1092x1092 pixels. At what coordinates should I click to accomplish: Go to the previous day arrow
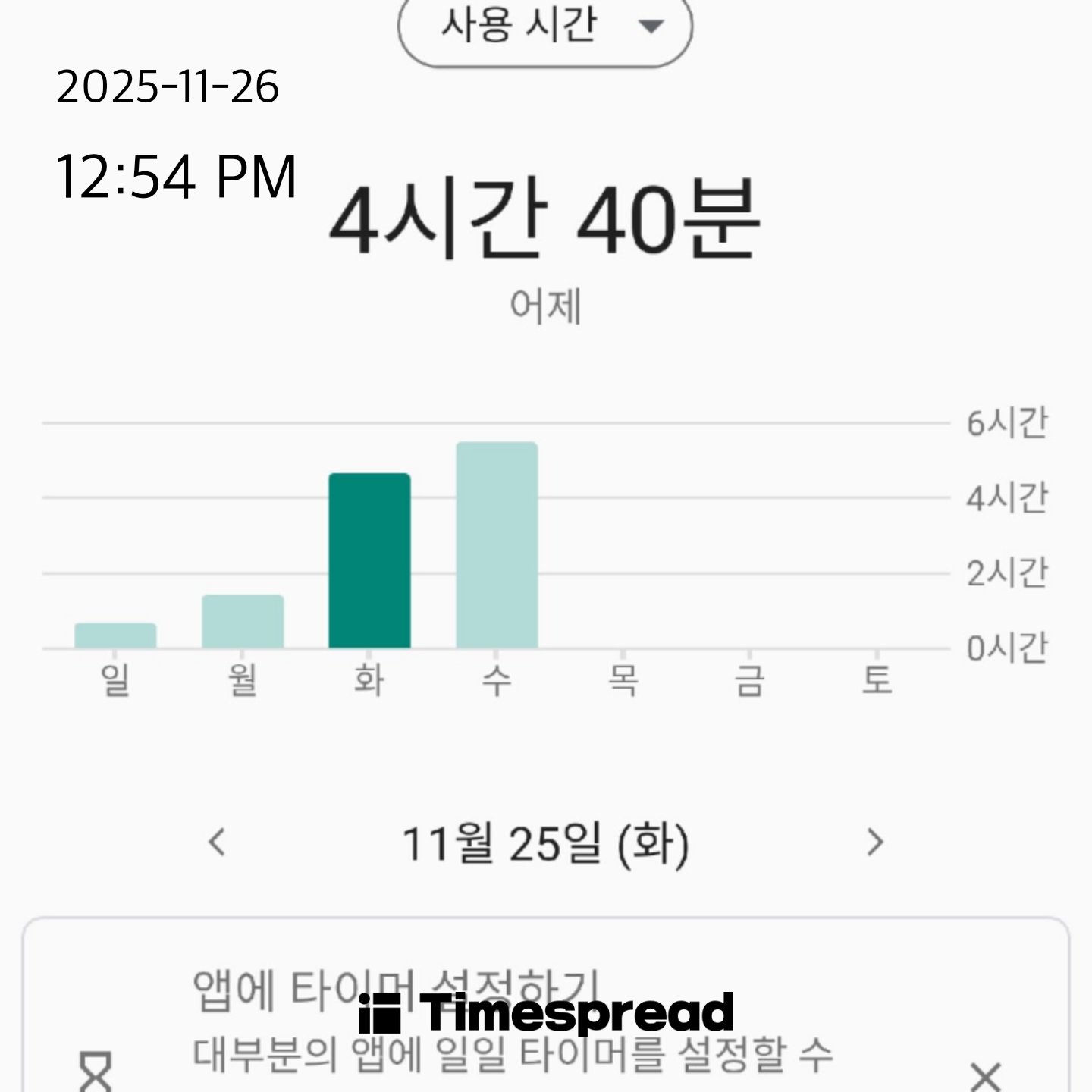[x=217, y=843]
